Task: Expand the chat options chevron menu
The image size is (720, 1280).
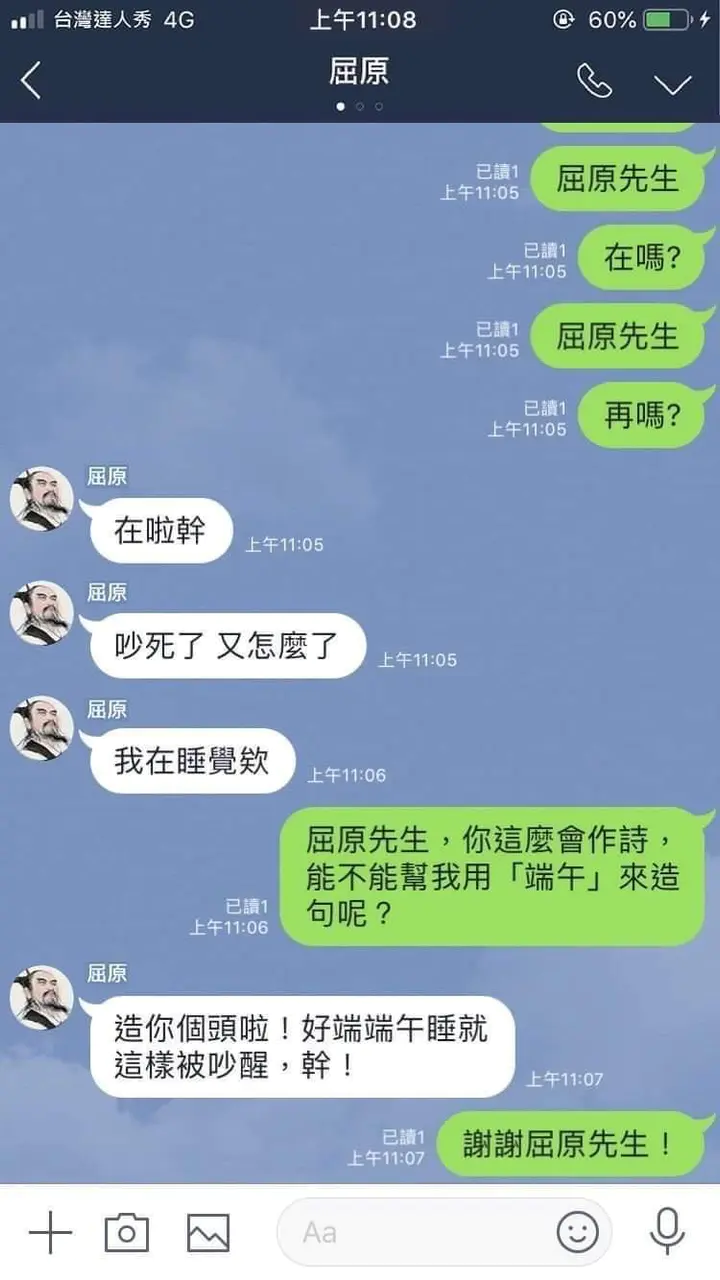Action: point(672,83)
